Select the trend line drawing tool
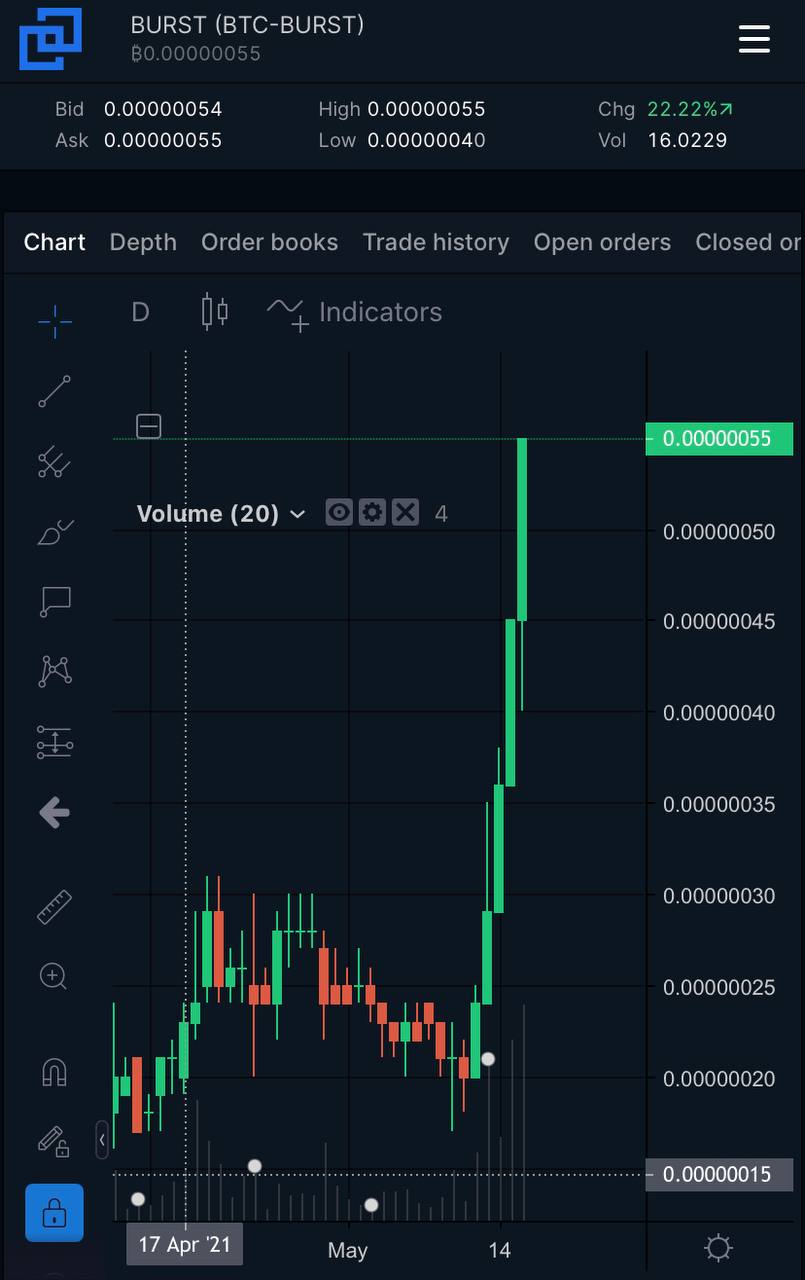The image size is (805, 1280). point(55,392)
